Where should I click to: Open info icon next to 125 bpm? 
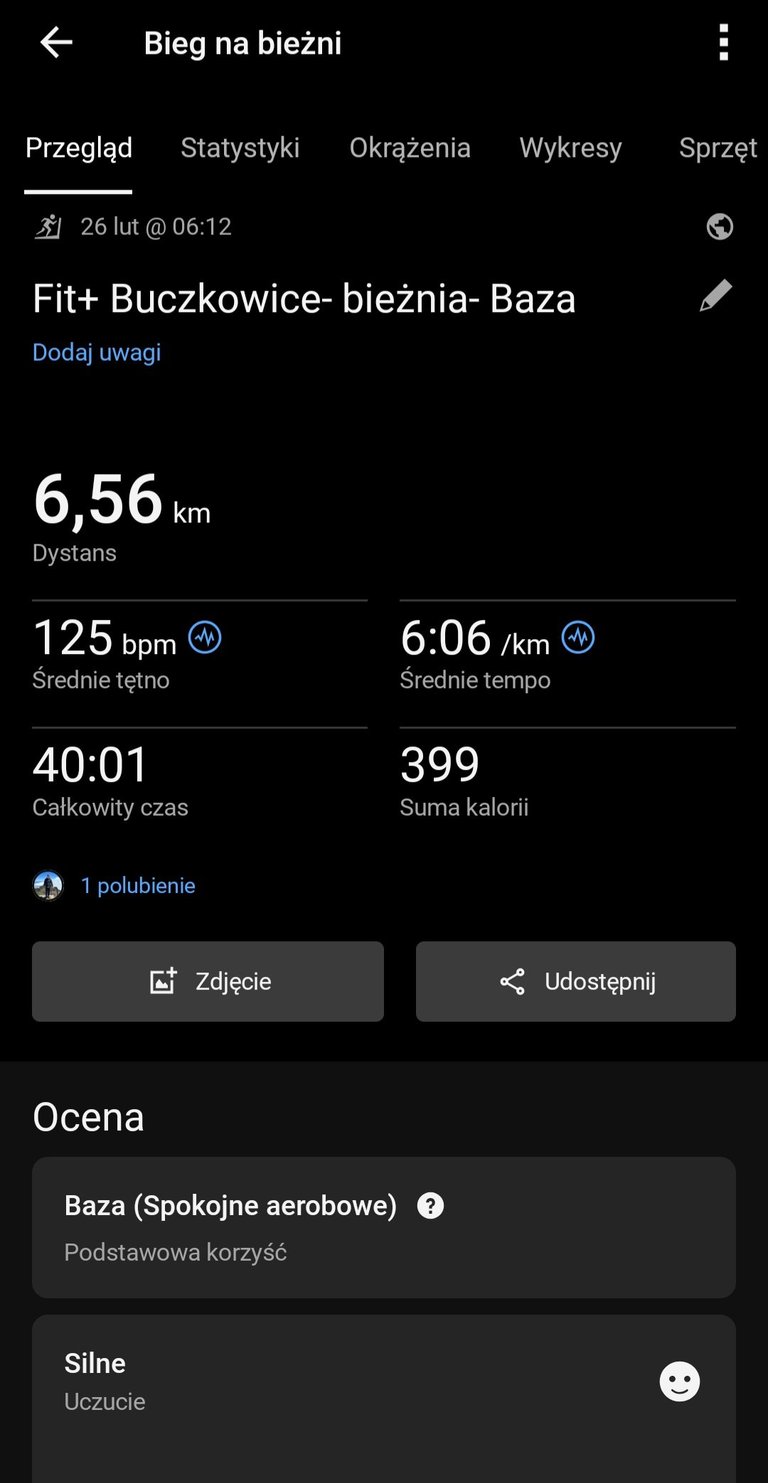[205, 637]
